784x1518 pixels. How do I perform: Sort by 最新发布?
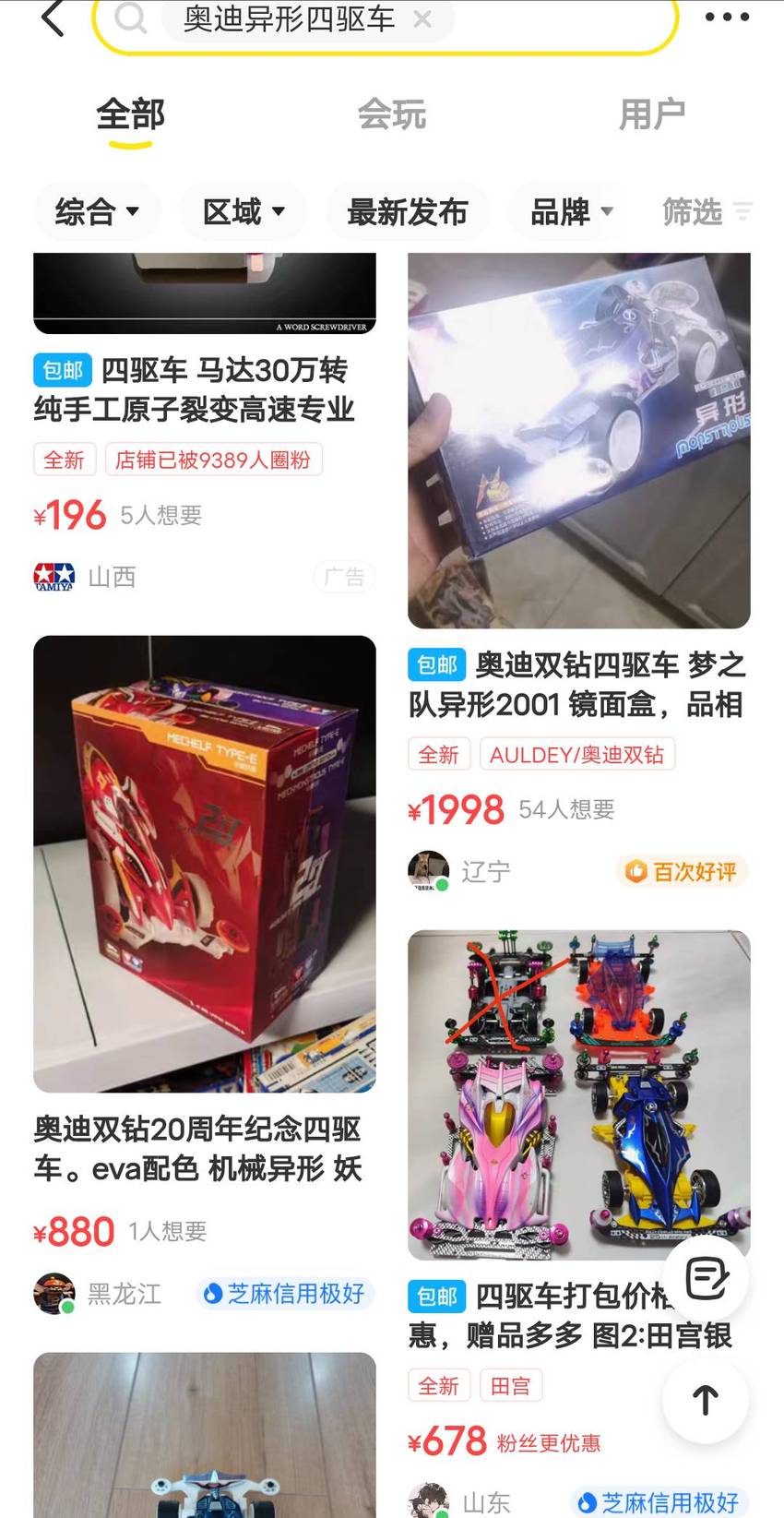click(407, 212)
